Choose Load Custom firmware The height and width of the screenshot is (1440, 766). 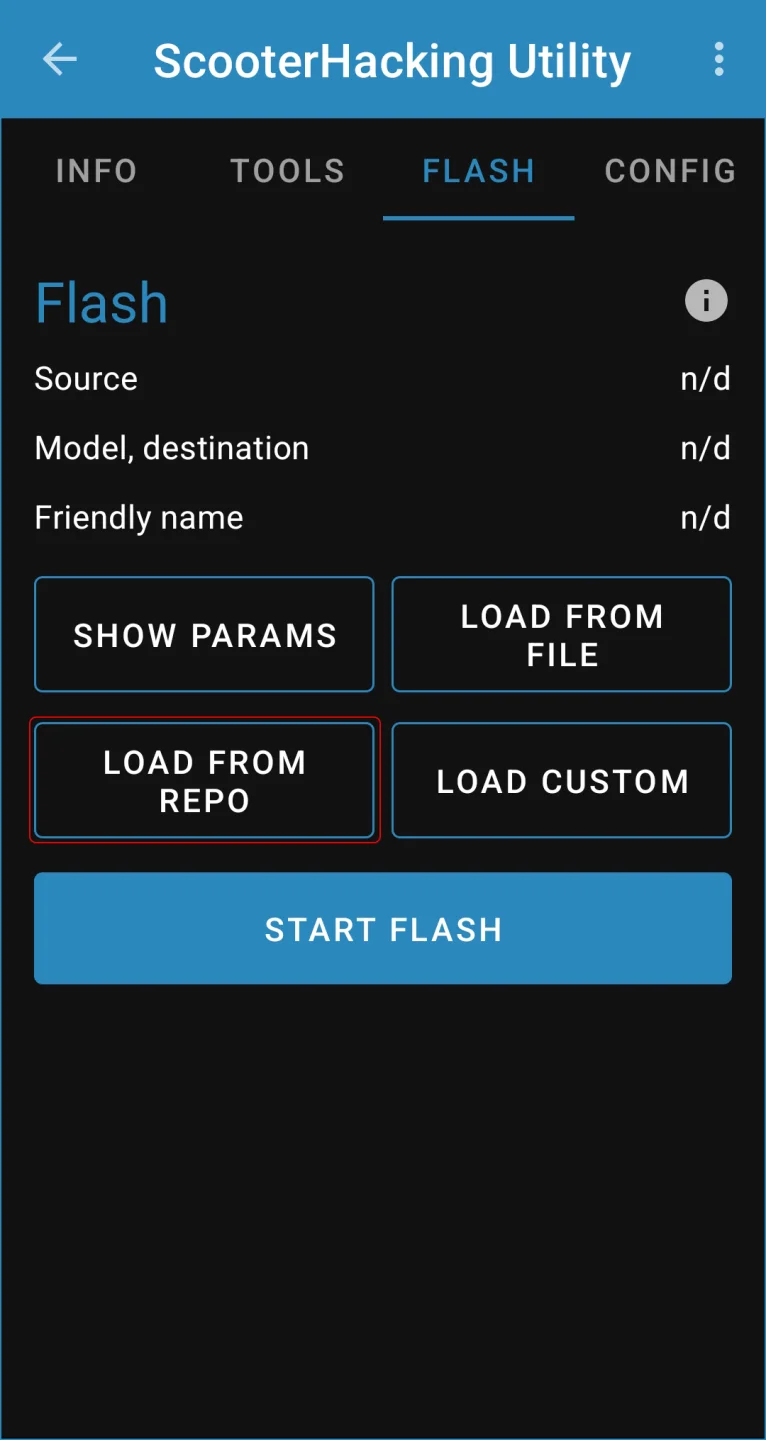[x=562, y=781]
